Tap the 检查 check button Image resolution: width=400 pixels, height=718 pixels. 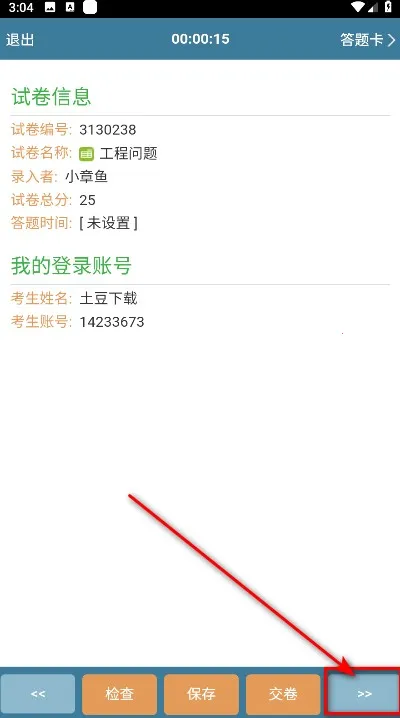[x=119, y=694]
